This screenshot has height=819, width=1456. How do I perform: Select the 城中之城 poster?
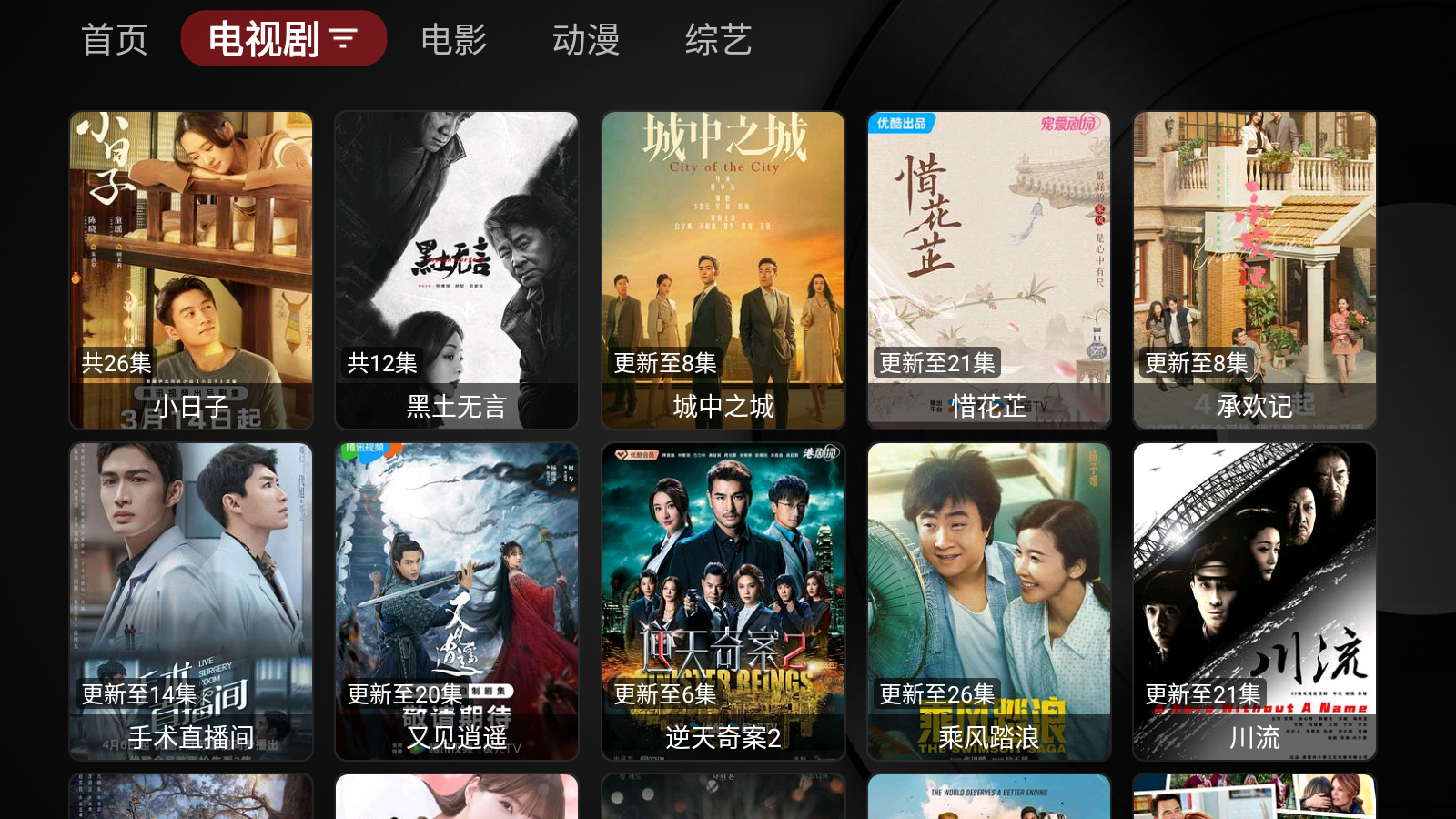pos(723,270)
